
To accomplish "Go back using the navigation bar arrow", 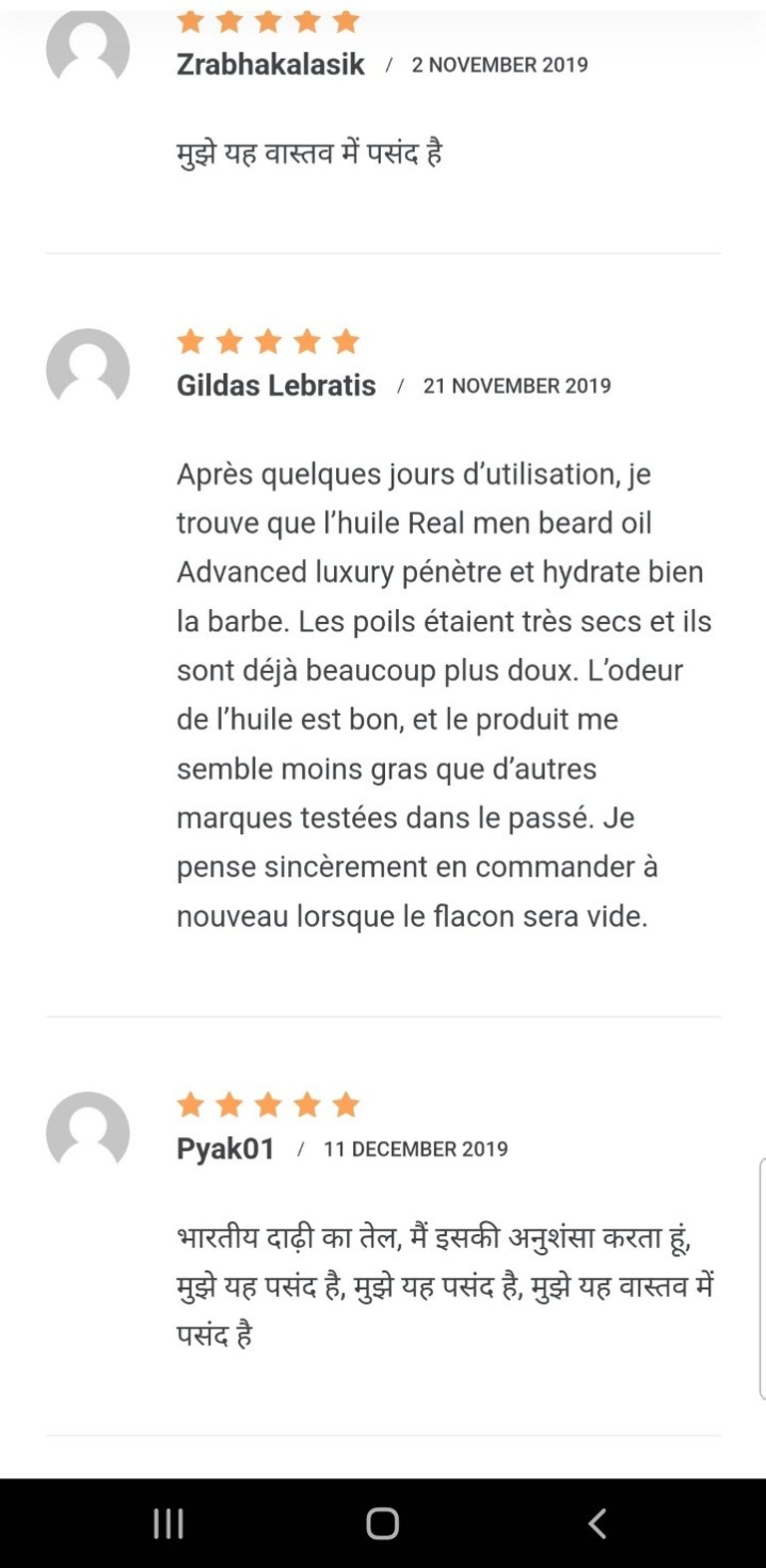I will pyautogui.click(x=596, y=1523).
